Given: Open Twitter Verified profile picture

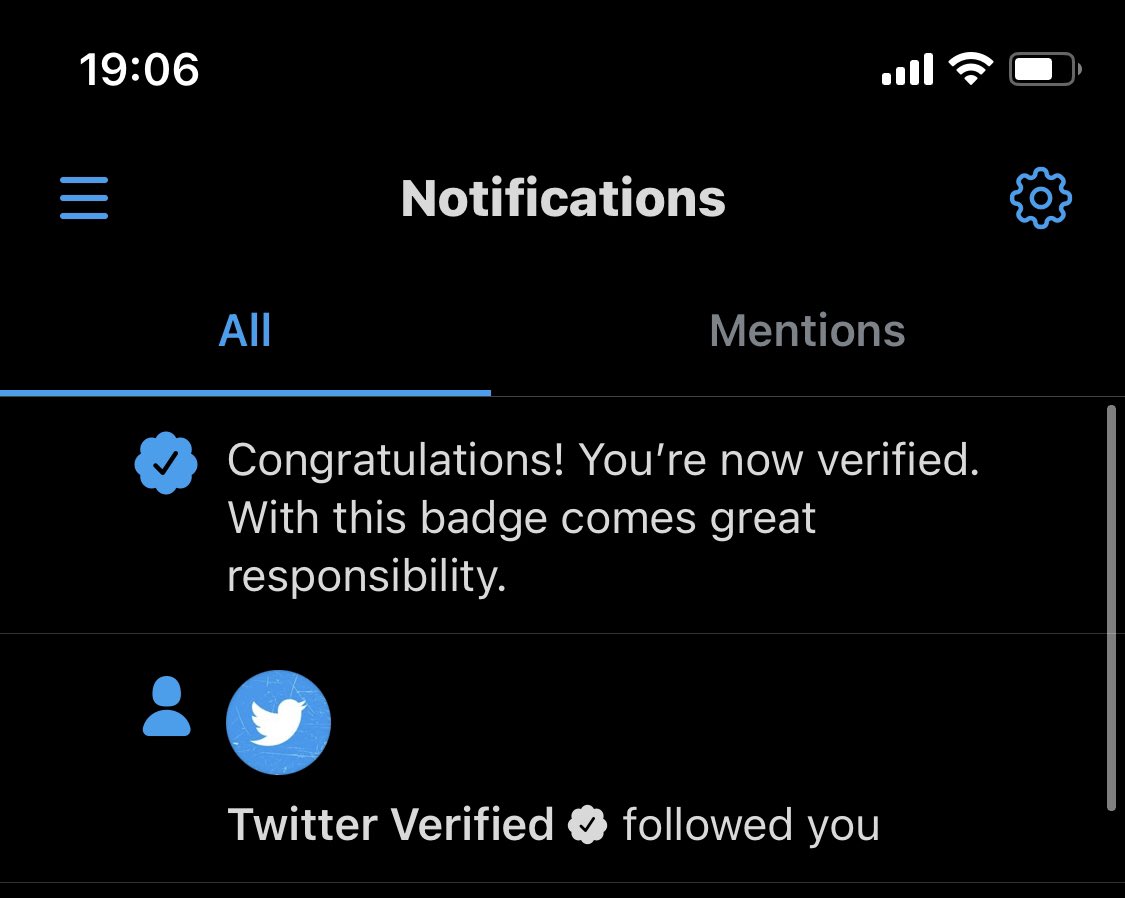Looking at the screenshot, I should pyautogui.click(x=278, y=722).
